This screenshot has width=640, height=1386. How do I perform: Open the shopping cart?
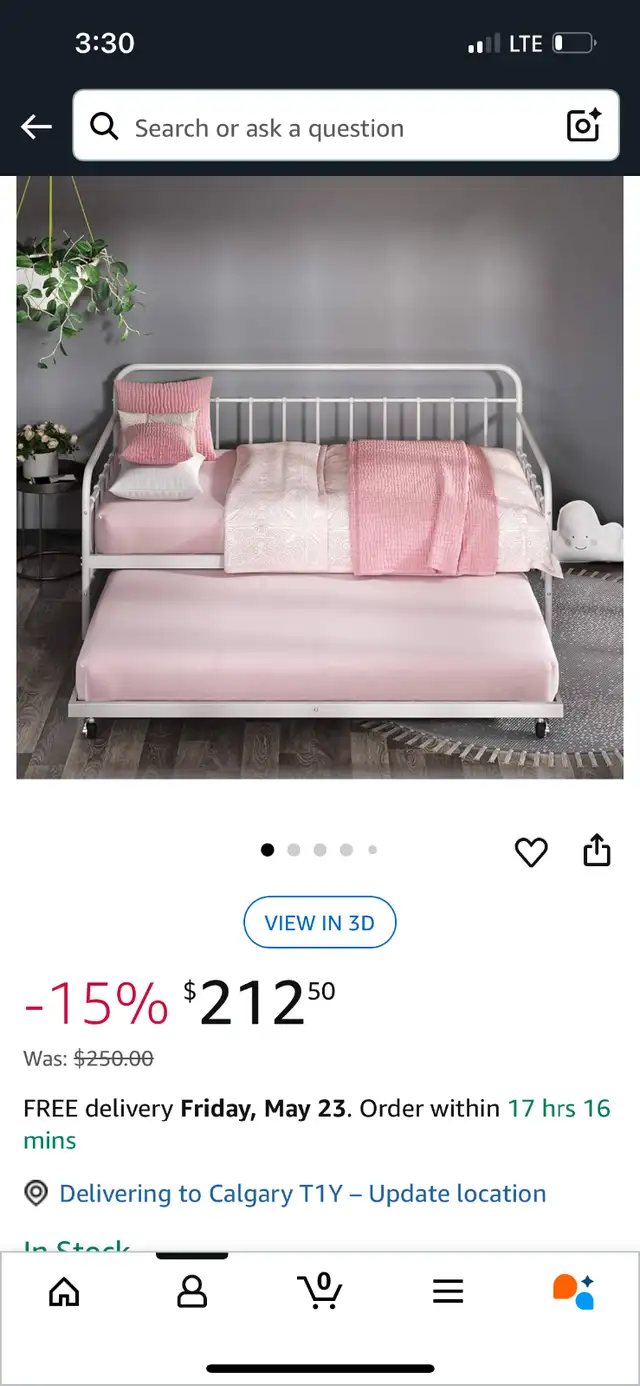[320, 1290]
